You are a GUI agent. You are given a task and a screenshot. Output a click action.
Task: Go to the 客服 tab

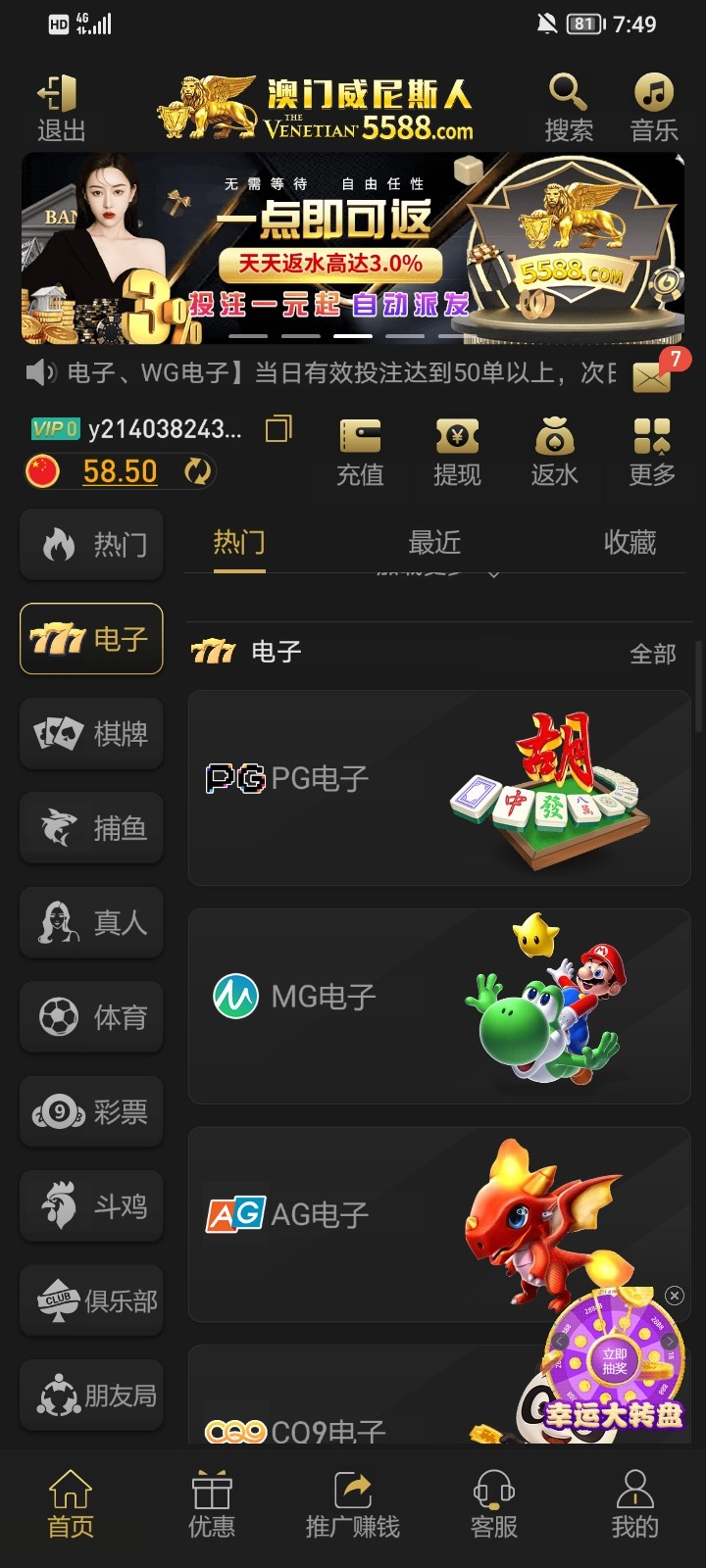[x=494, y=1503]
